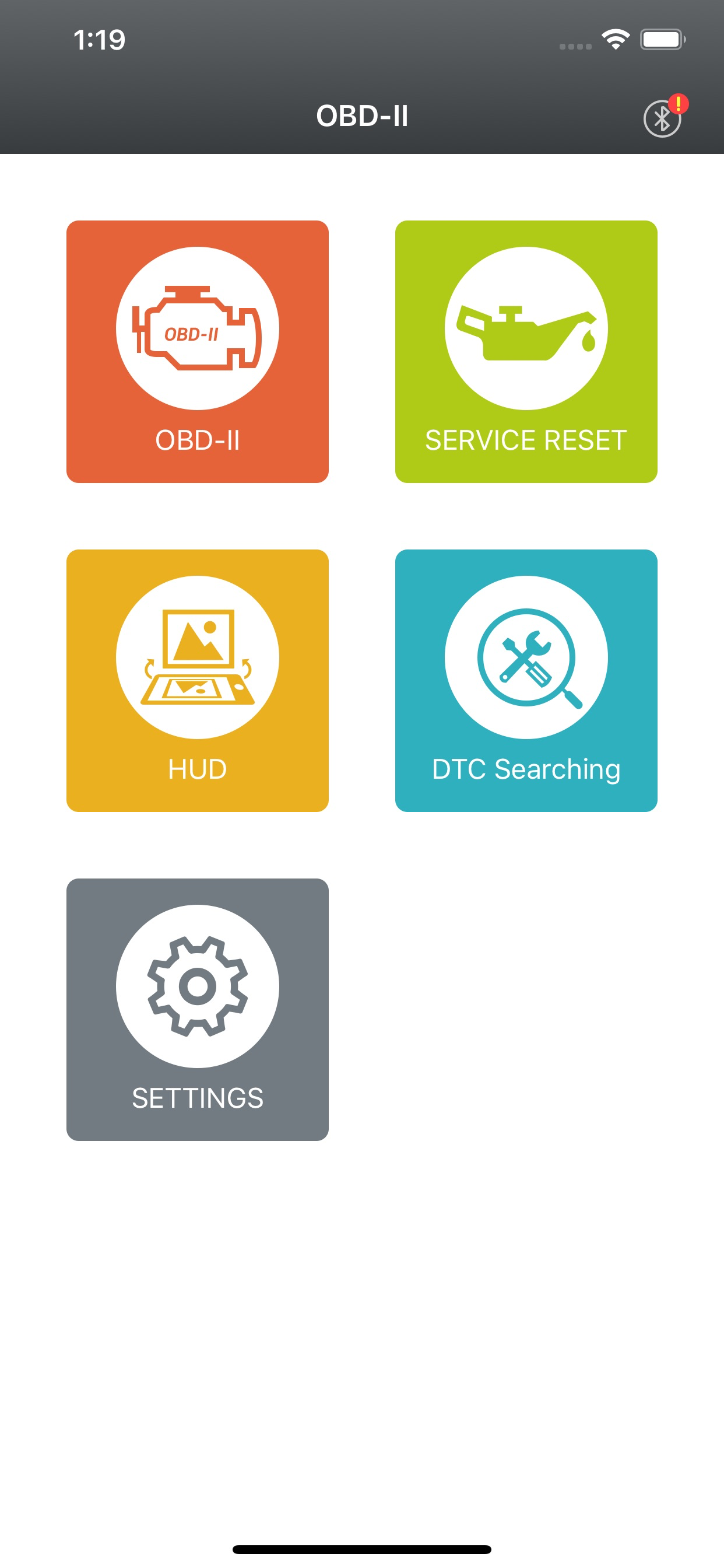This screenshot has height=1568, width=724.
Task: Select the Service Reset tile
Action: (x=526, y=351)
